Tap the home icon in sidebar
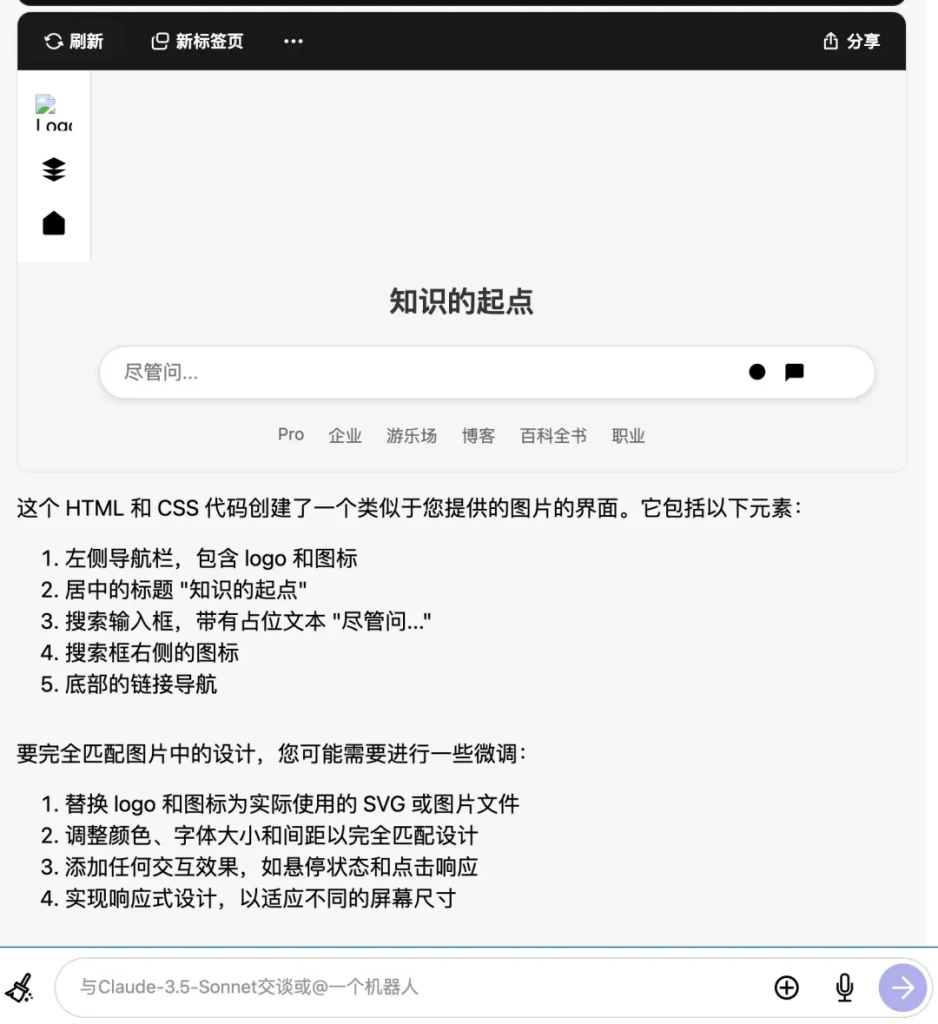This screenshot has width=938, height=1024. (x=54, y=223)
